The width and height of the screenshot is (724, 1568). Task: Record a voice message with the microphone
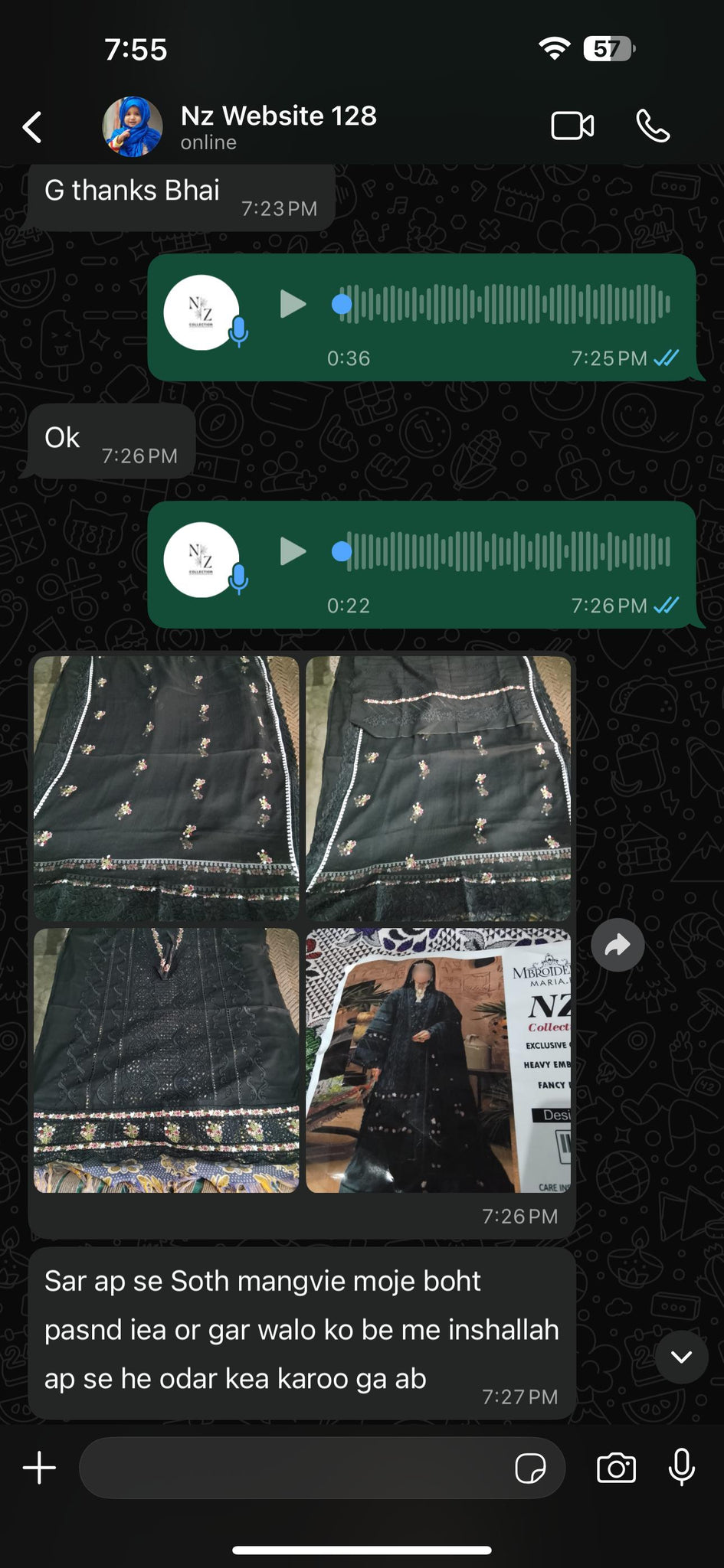(x=681, y=1468)
